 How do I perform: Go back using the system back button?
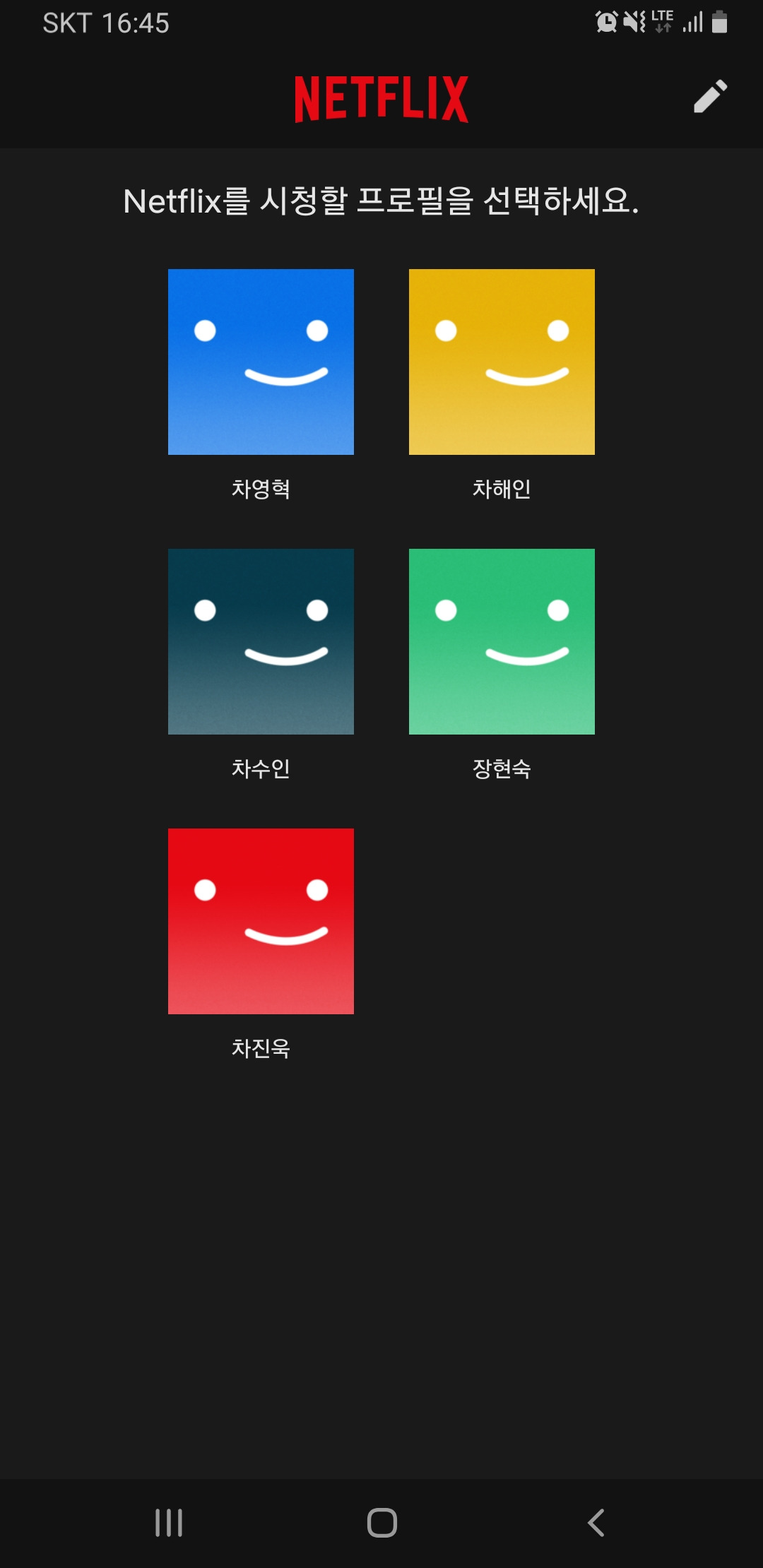pyautogui.click(x=596, y=1523)
